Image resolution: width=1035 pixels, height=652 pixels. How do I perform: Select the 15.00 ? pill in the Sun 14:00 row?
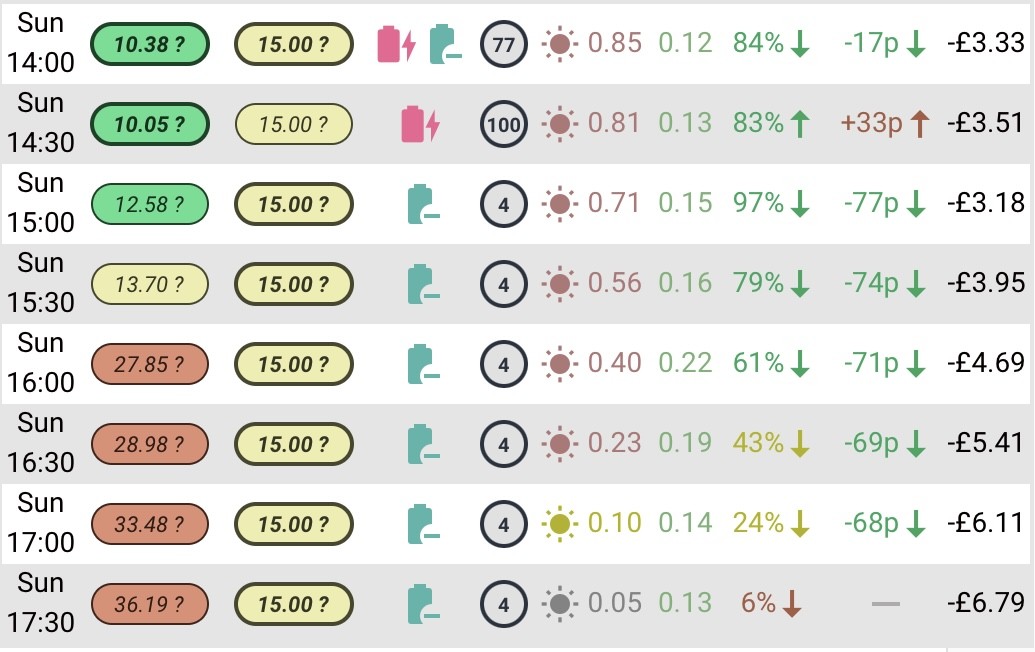294,44
